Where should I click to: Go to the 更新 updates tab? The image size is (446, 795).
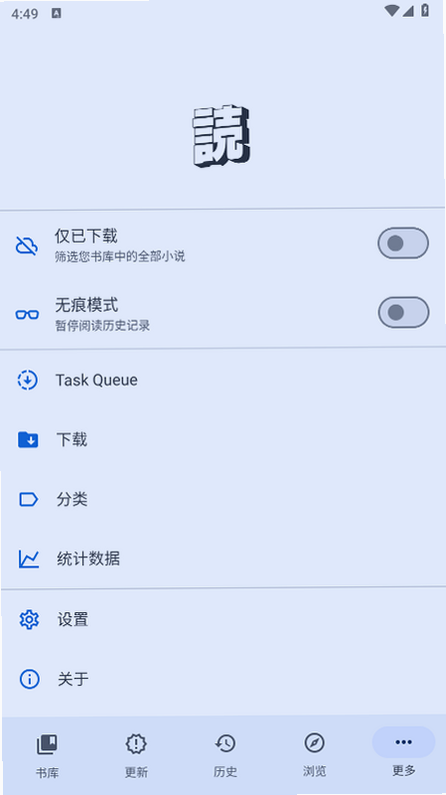point(136,755)
